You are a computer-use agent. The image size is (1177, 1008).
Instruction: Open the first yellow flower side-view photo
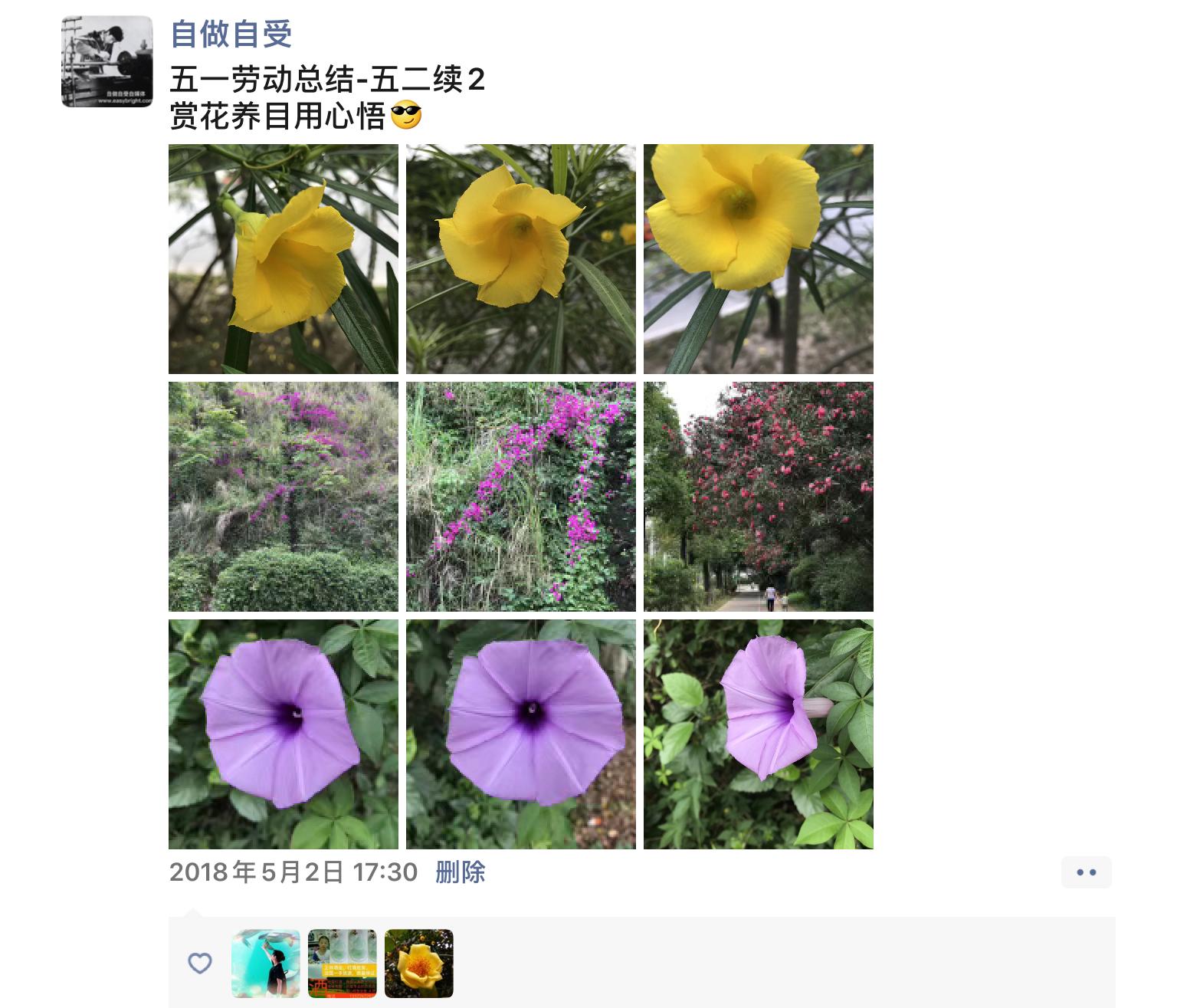point(284,259)
